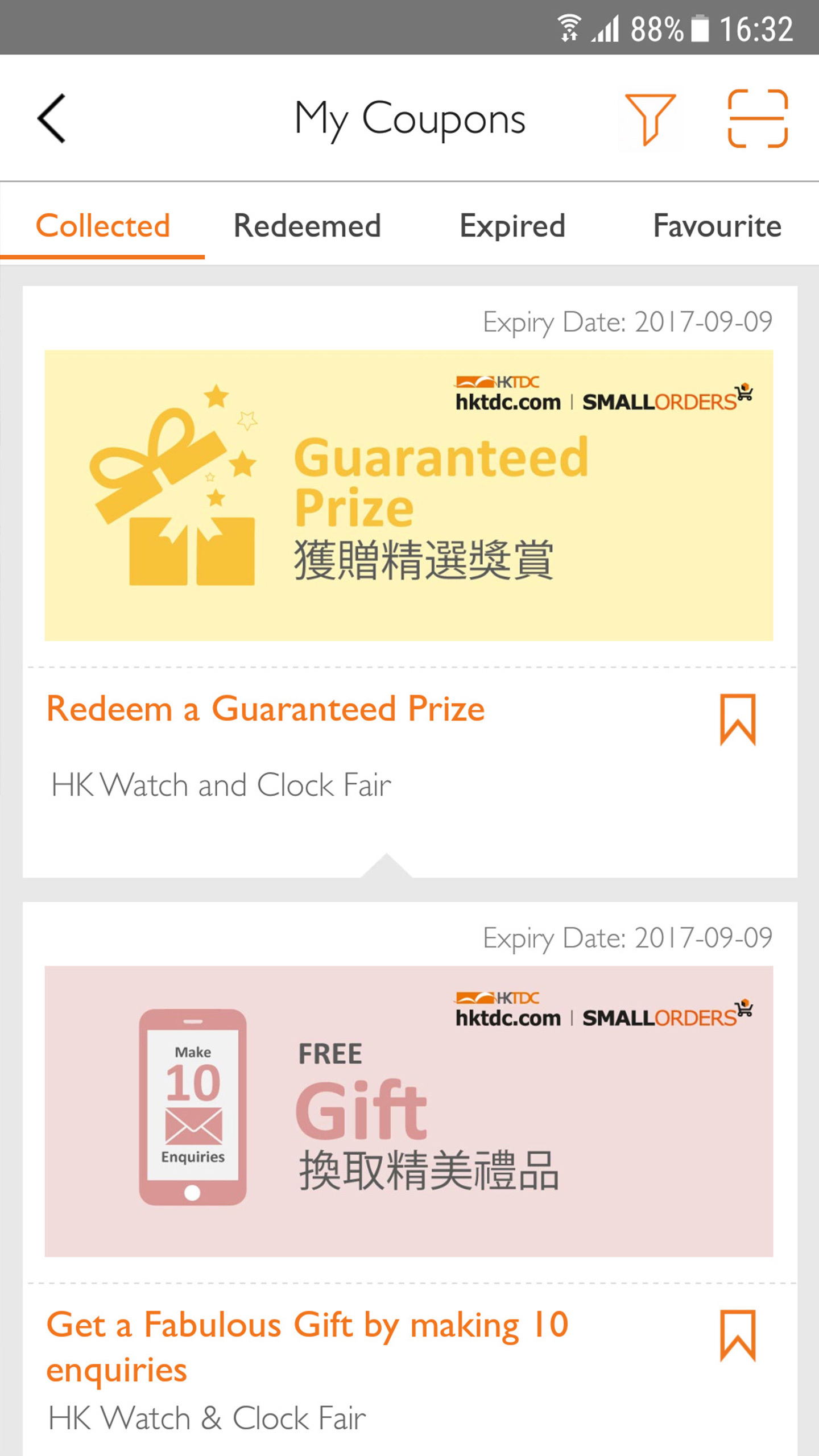Viewport: 819px width, 1456px height.
Task: Open the QR code scanner
Action: [x=758, y=118]
